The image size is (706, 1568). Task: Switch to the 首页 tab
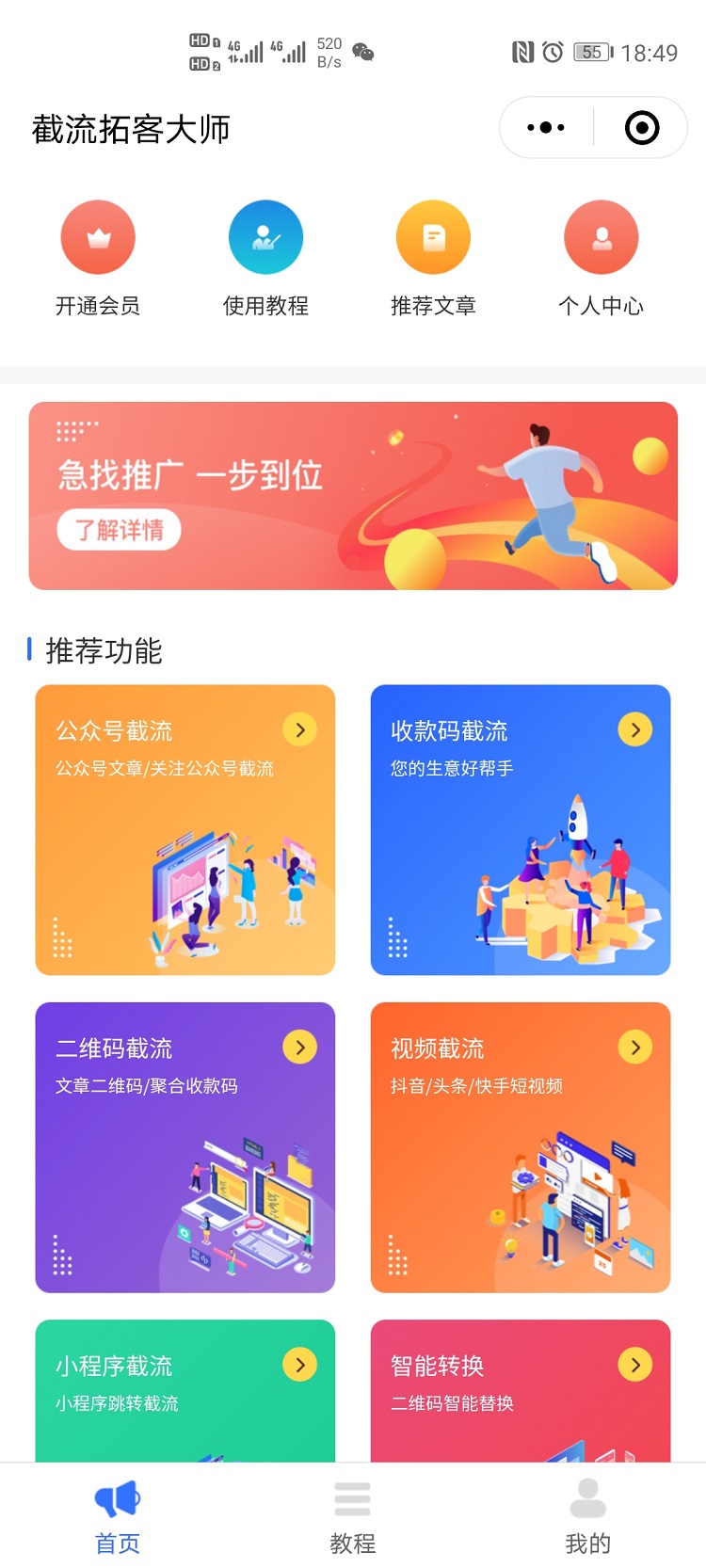118,1516
